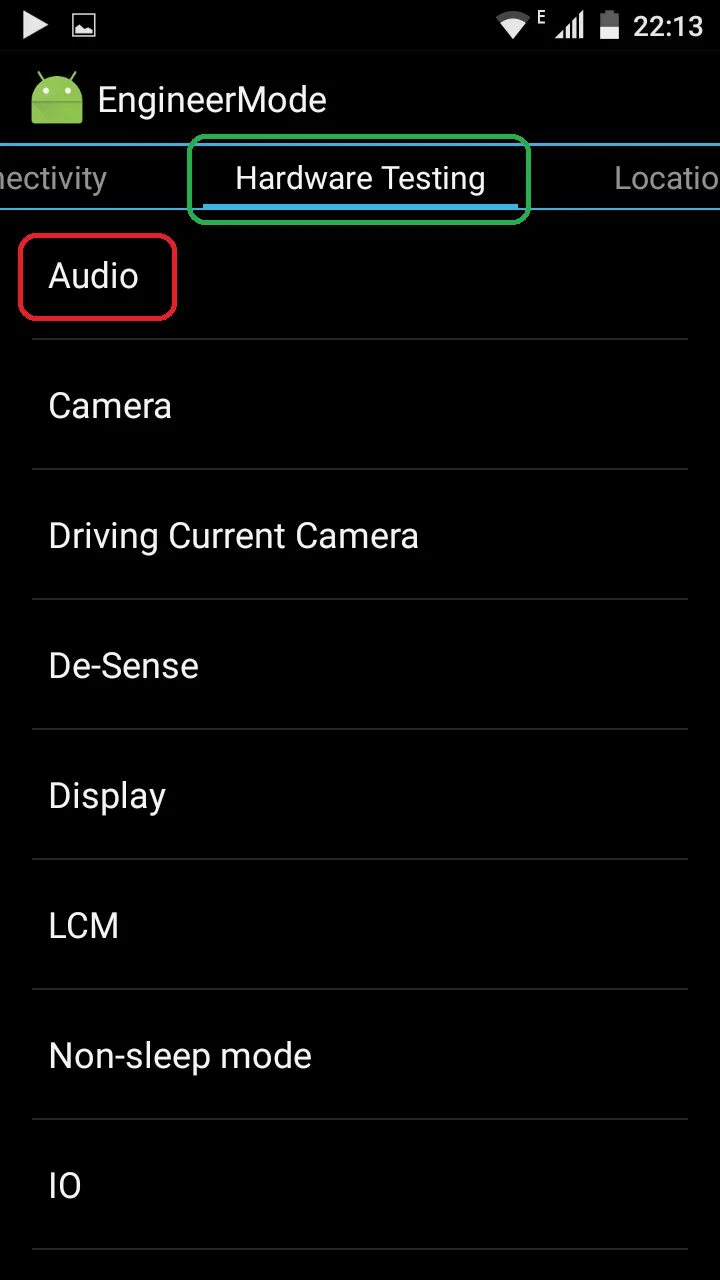The height and width of the screenshot is (1280, 720).
Task: Switch to the Location tab
Action: (x=664, y=179)
